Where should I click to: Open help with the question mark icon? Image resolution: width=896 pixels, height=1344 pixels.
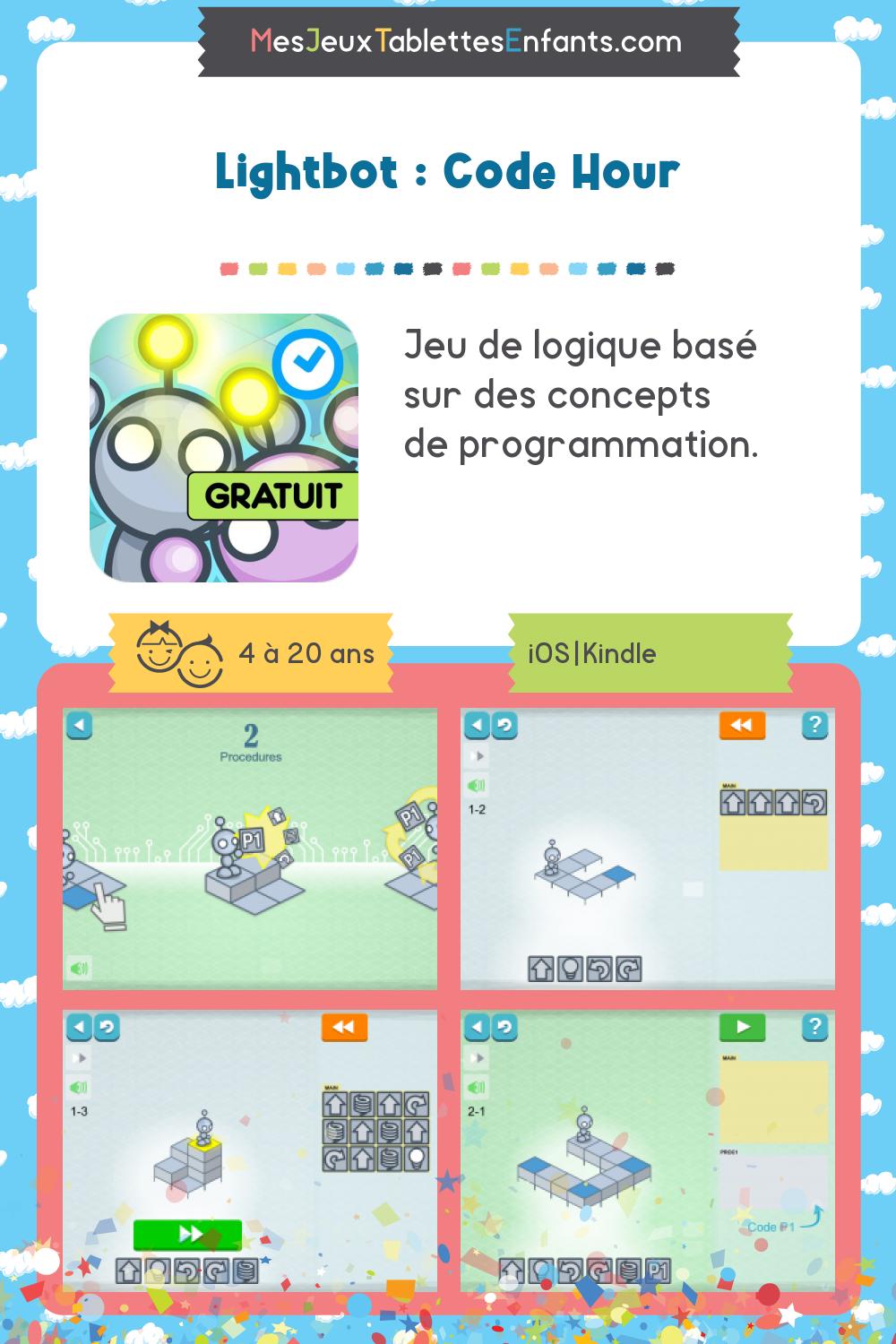(814, 726)
